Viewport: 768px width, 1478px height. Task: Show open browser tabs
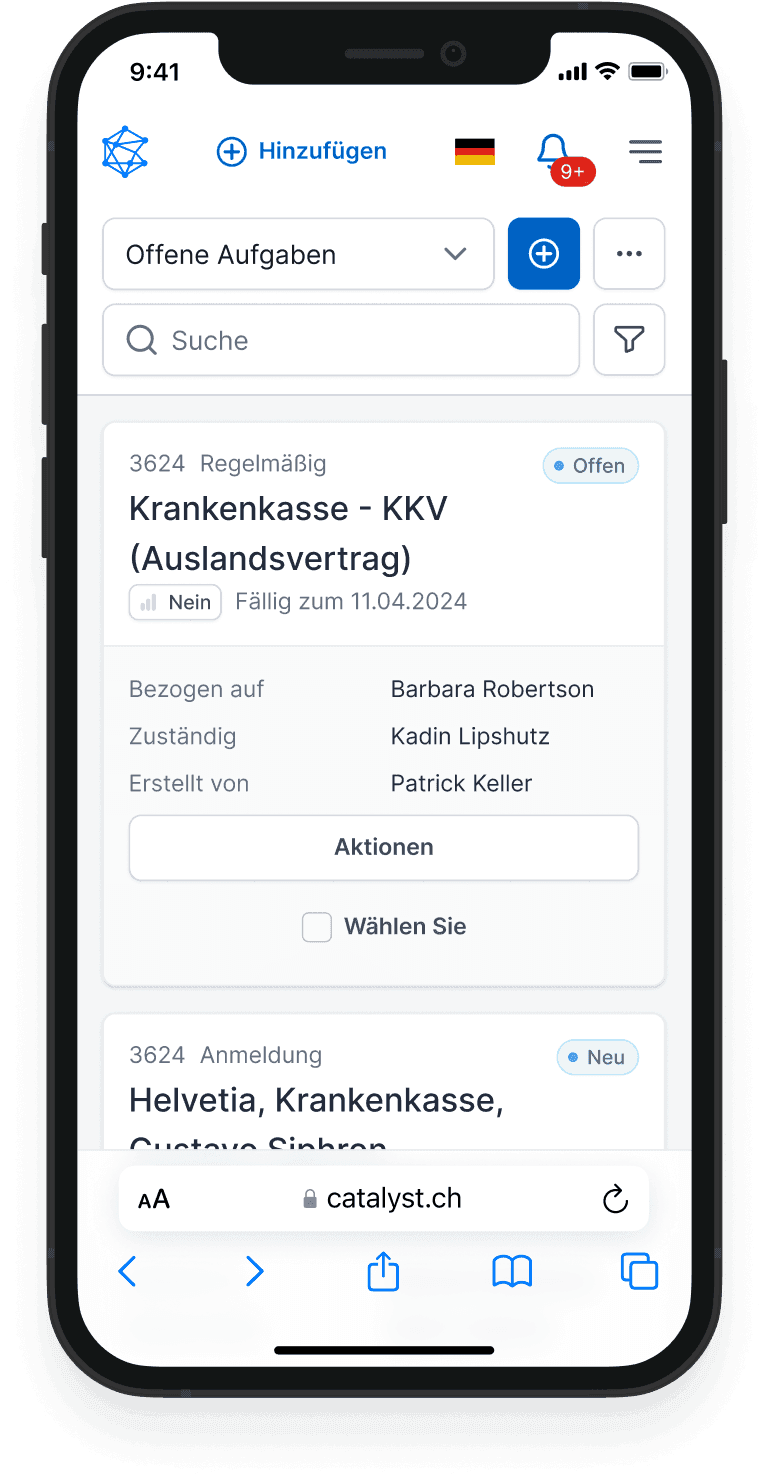pos(639,1271)
